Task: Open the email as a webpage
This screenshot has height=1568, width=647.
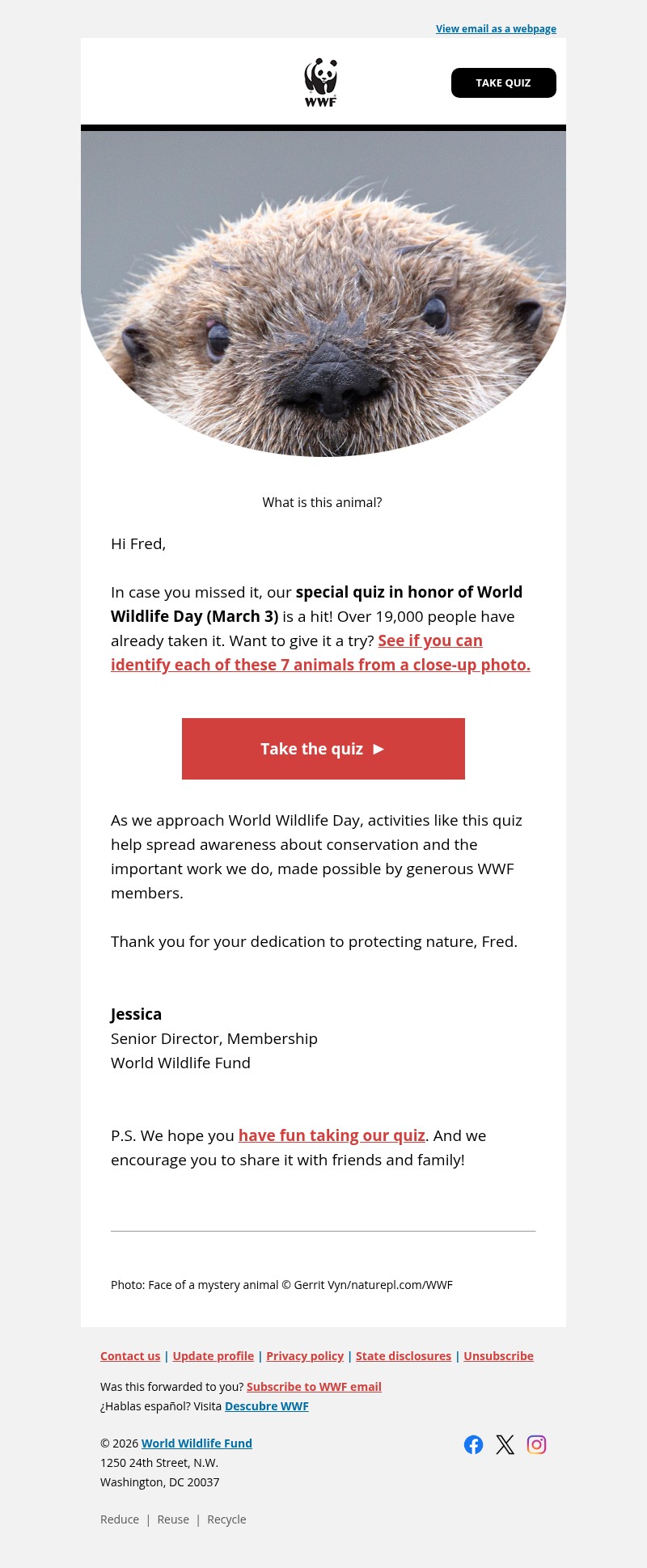Action: (496, 28)
